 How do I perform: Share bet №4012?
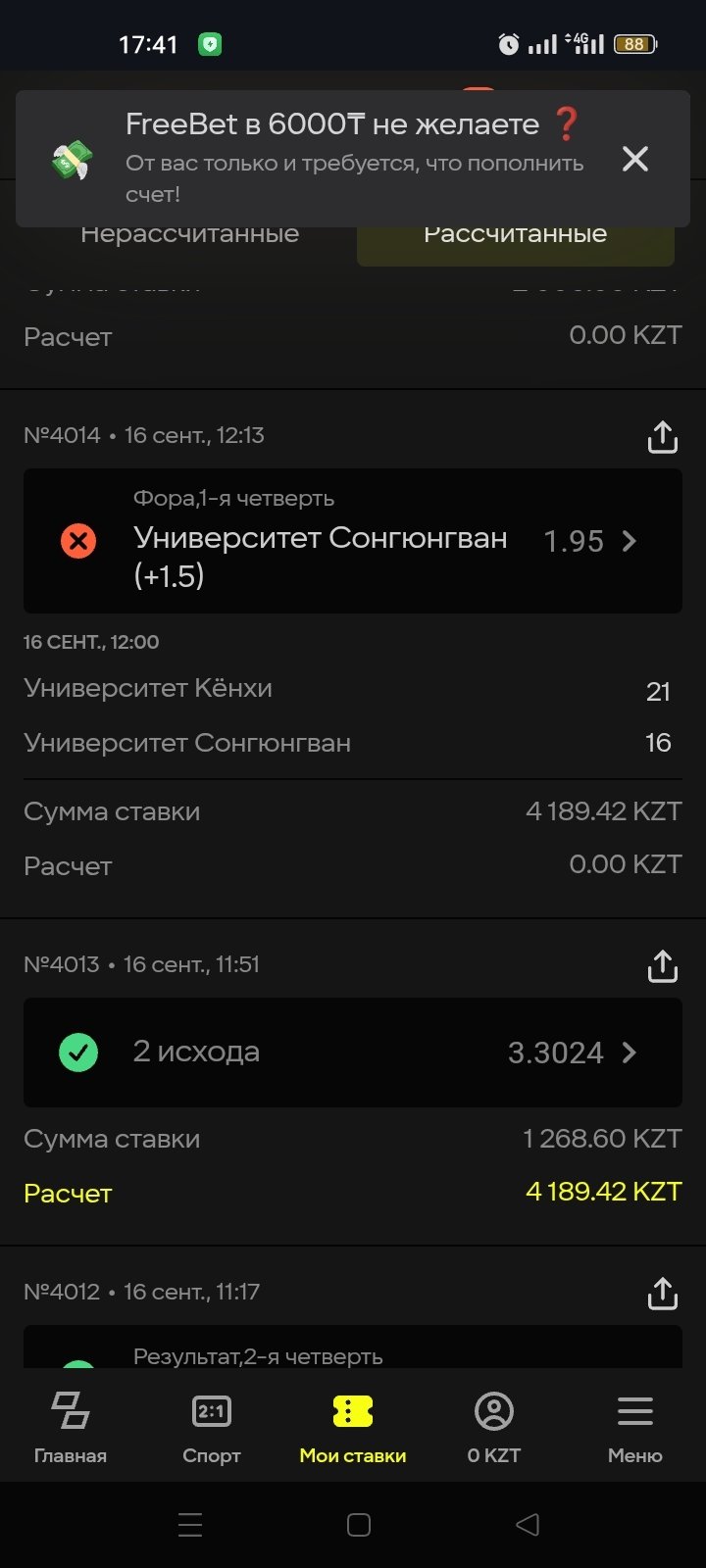coord(663,1294)
